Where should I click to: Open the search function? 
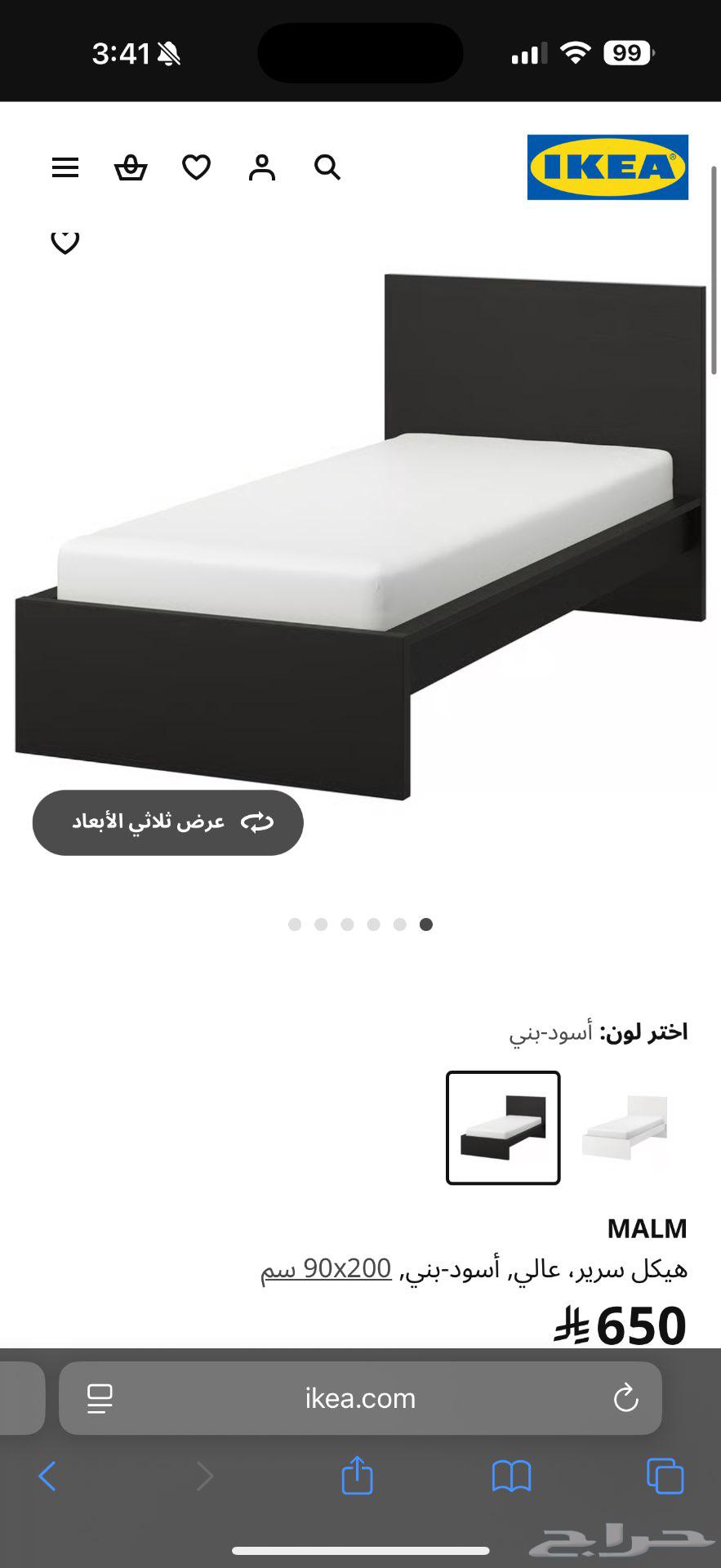tap(327, 167)
